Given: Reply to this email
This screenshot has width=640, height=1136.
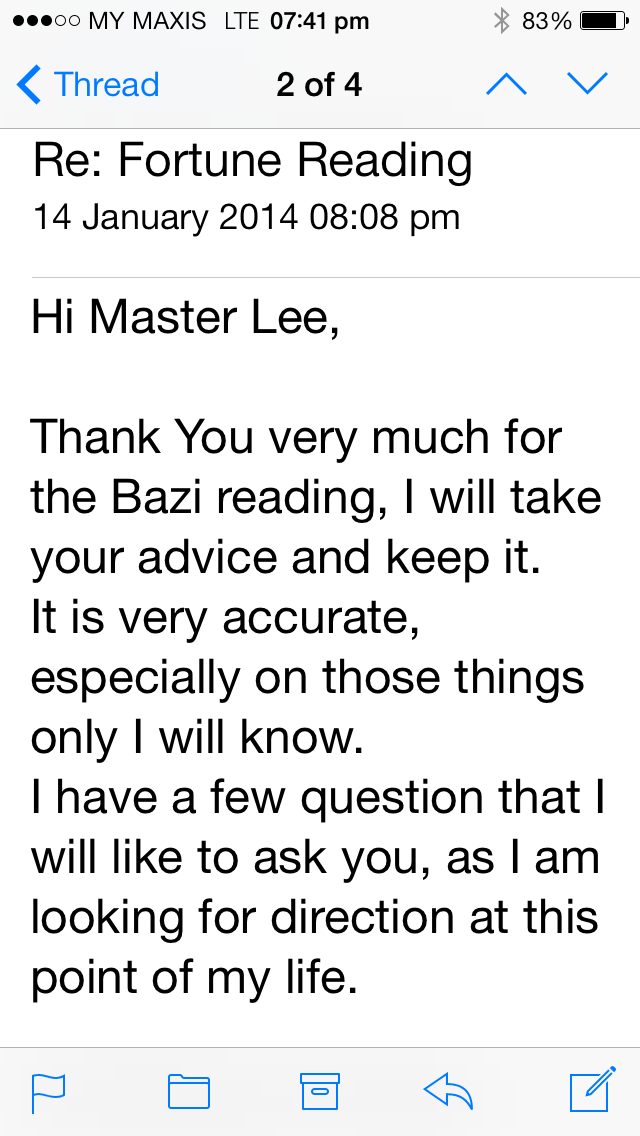Looking at the screenshot, I should tap(448, 1091).
